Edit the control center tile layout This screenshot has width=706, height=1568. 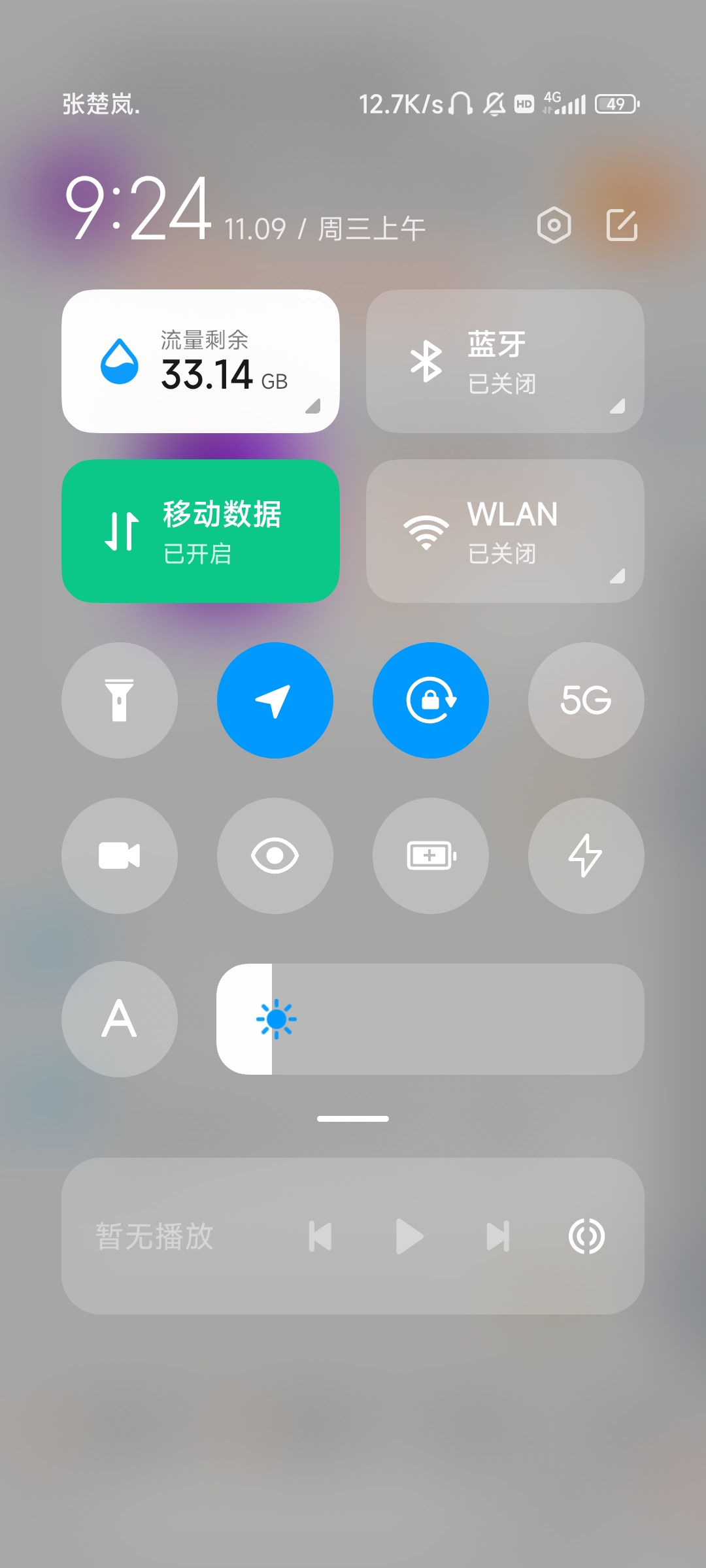[x=622, y=225]
